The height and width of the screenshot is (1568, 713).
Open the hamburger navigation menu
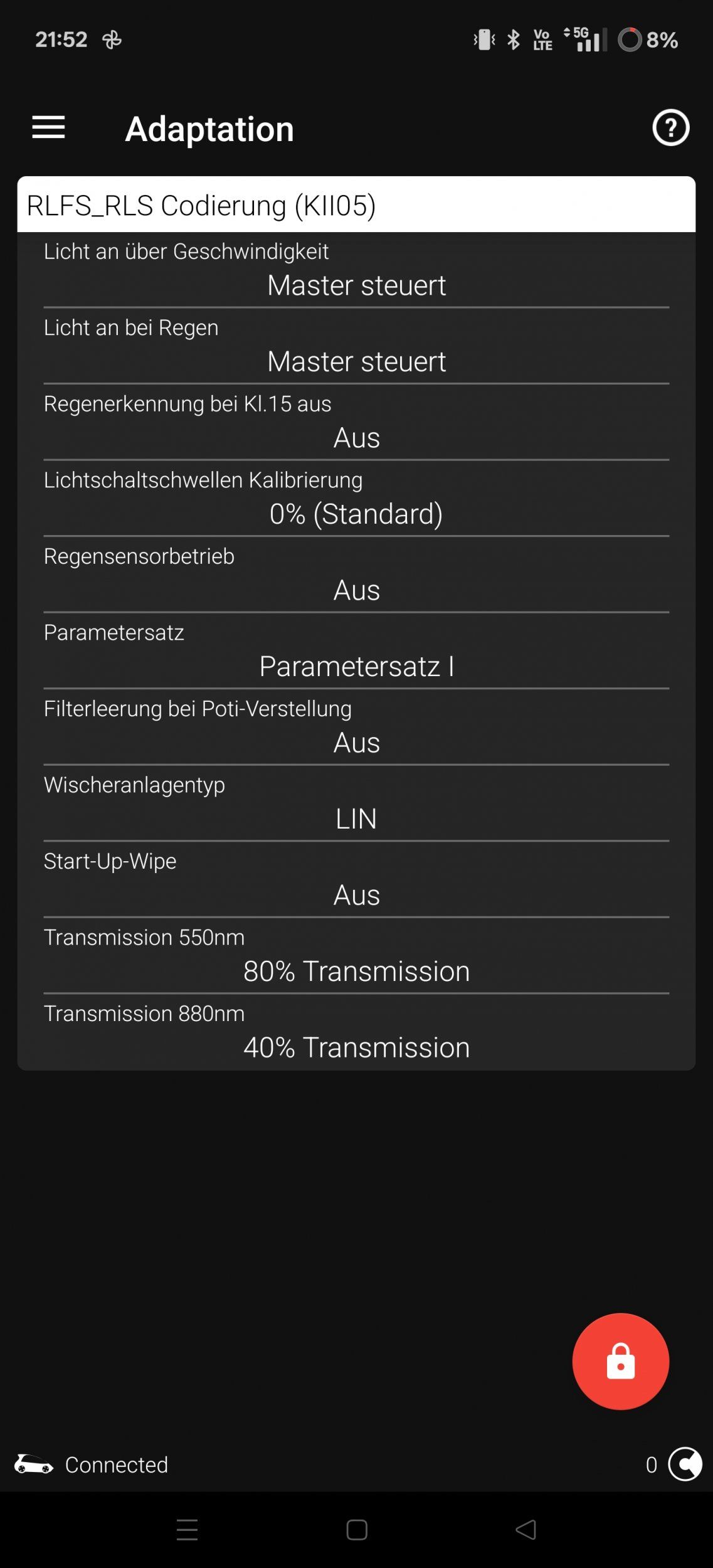point(48,127)
